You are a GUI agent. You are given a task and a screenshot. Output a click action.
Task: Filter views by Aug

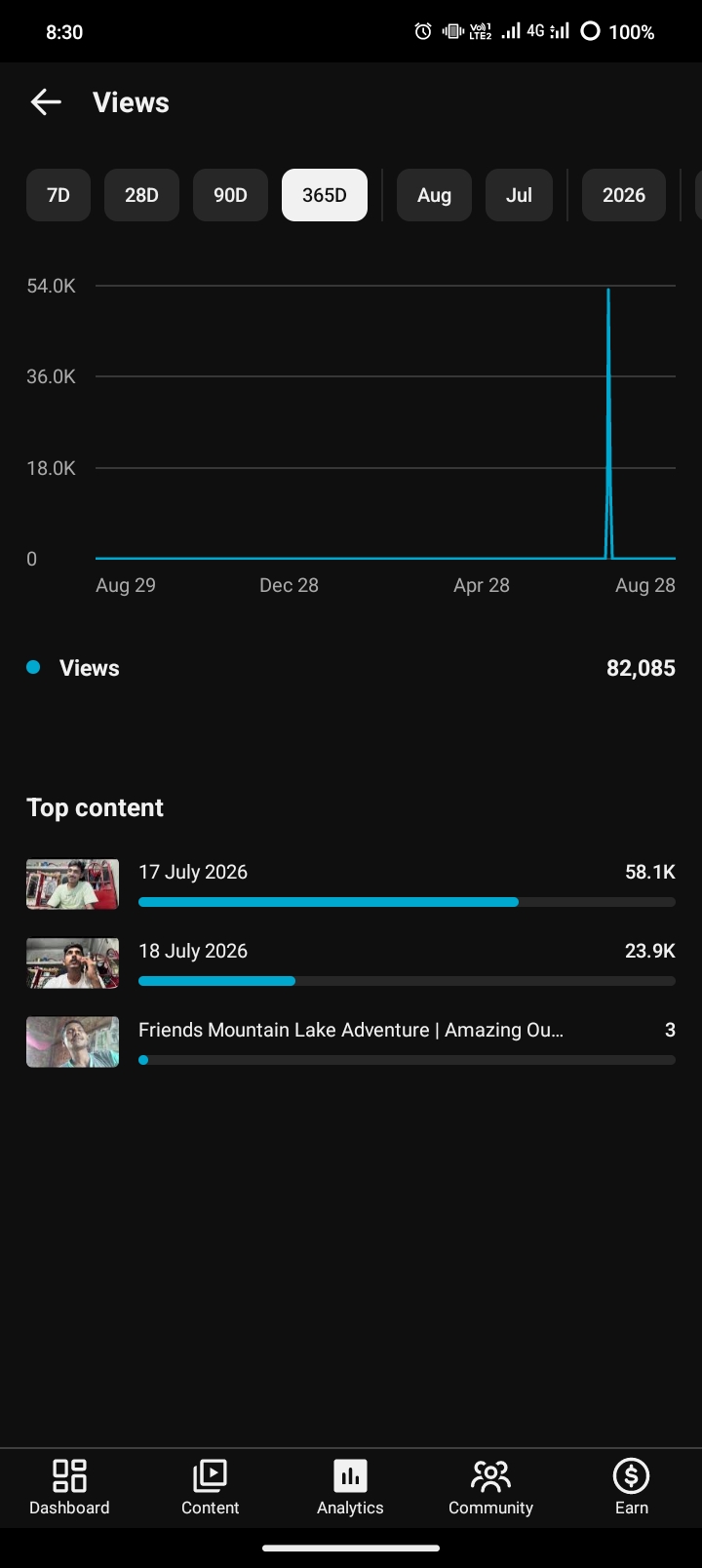coord(434,195)
